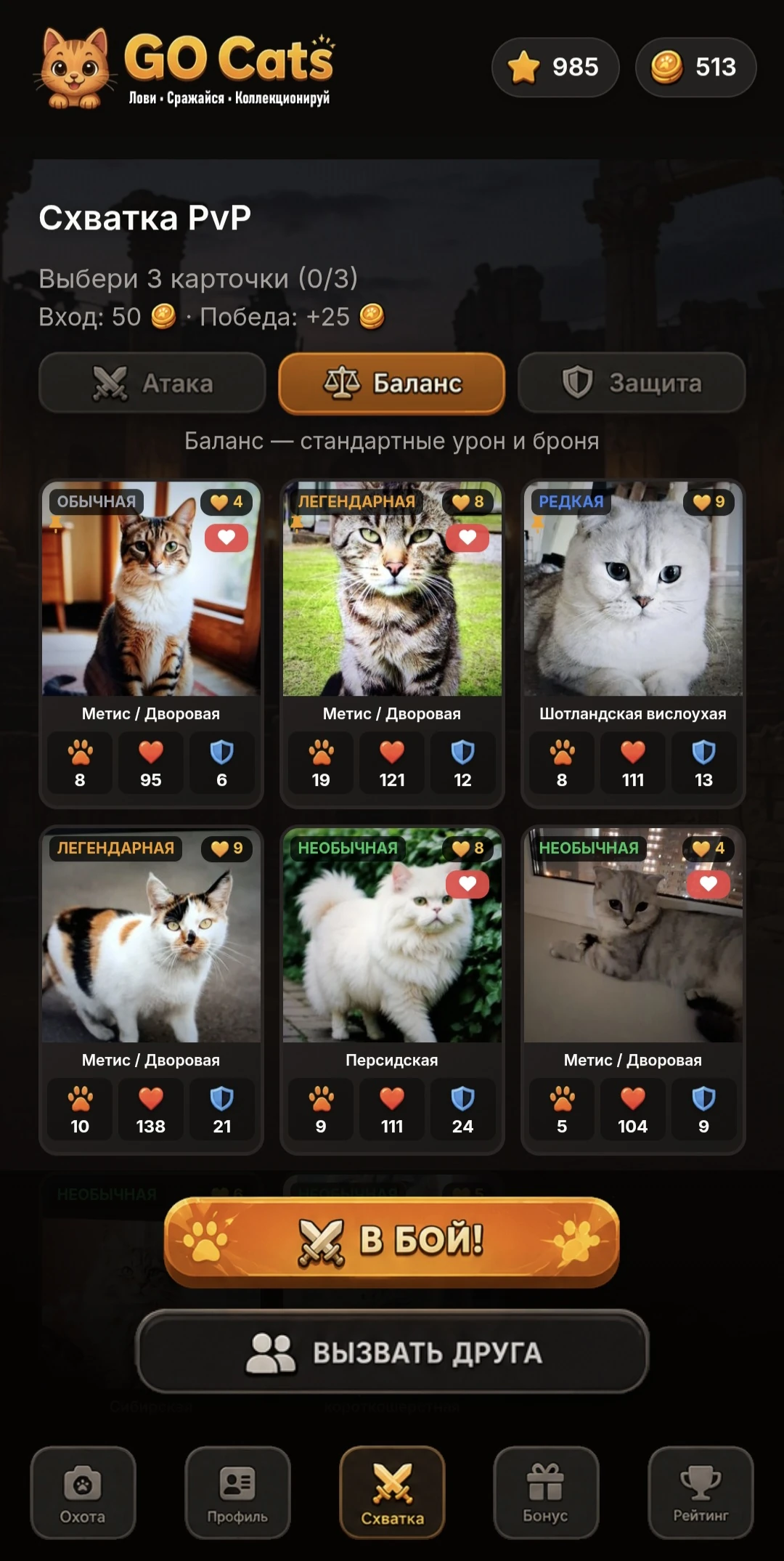The image size is (784, 1561).
Task: Go to the Профиль tab
Action: [237, 1492]
